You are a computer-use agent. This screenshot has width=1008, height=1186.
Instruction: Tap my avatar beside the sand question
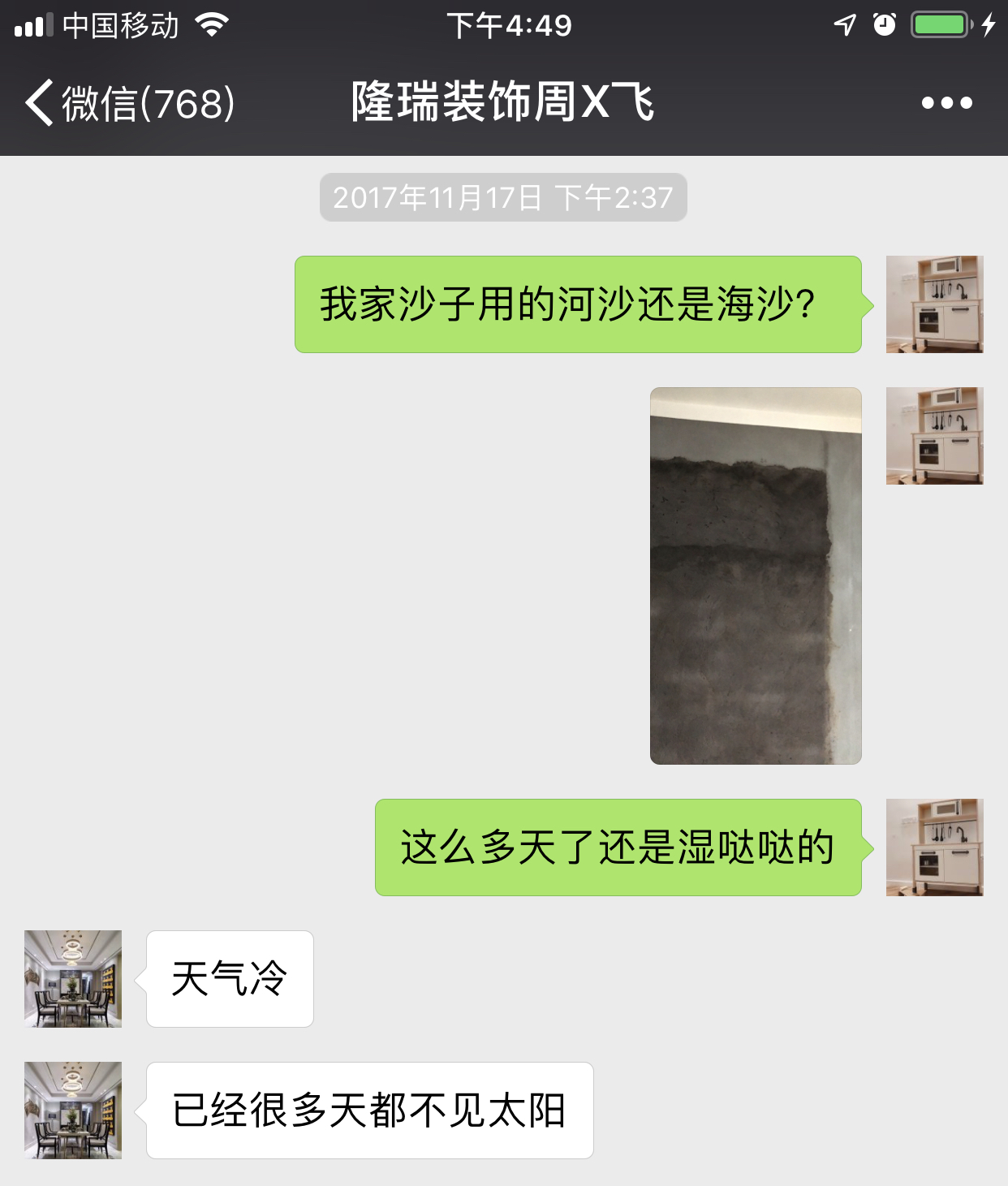[934, 304]
